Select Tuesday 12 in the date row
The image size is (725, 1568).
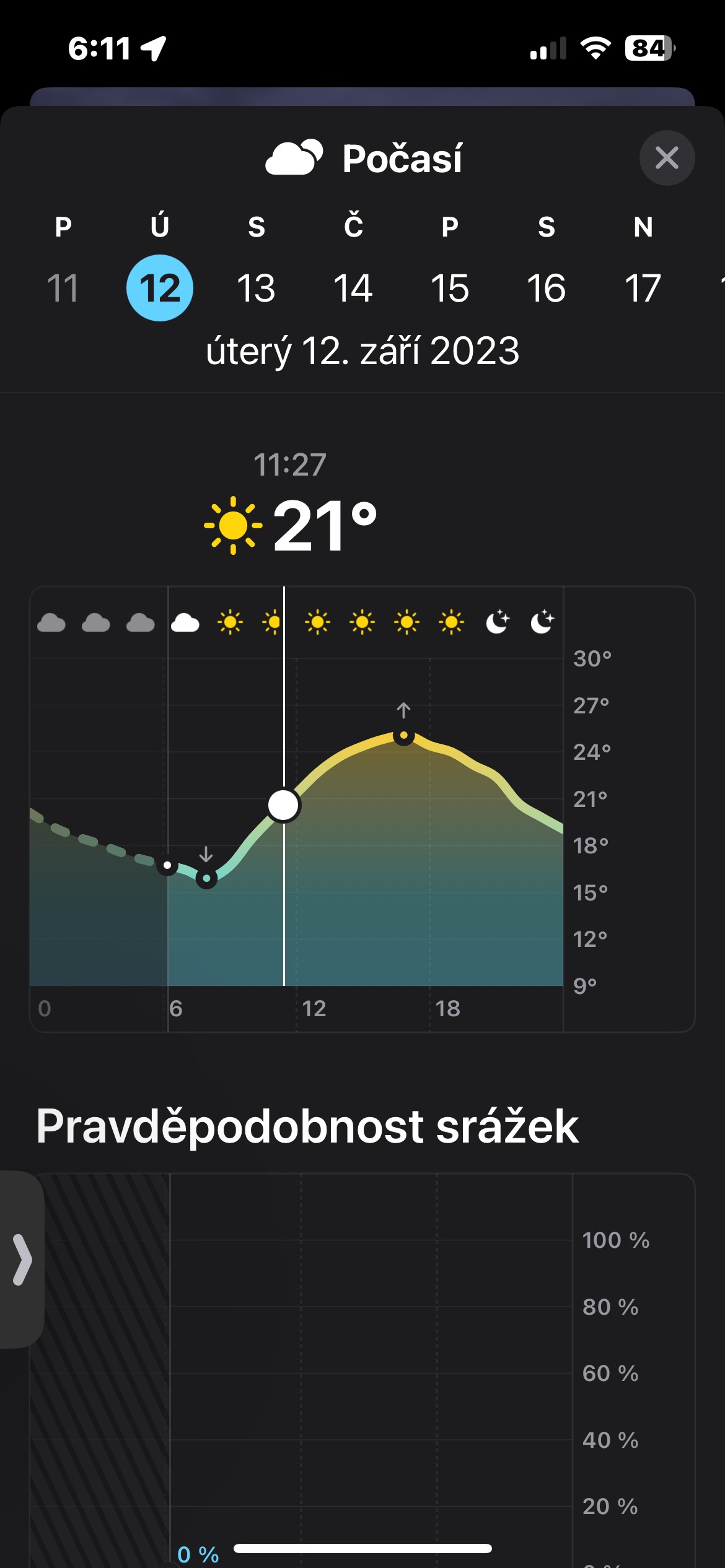pos(160,288)
